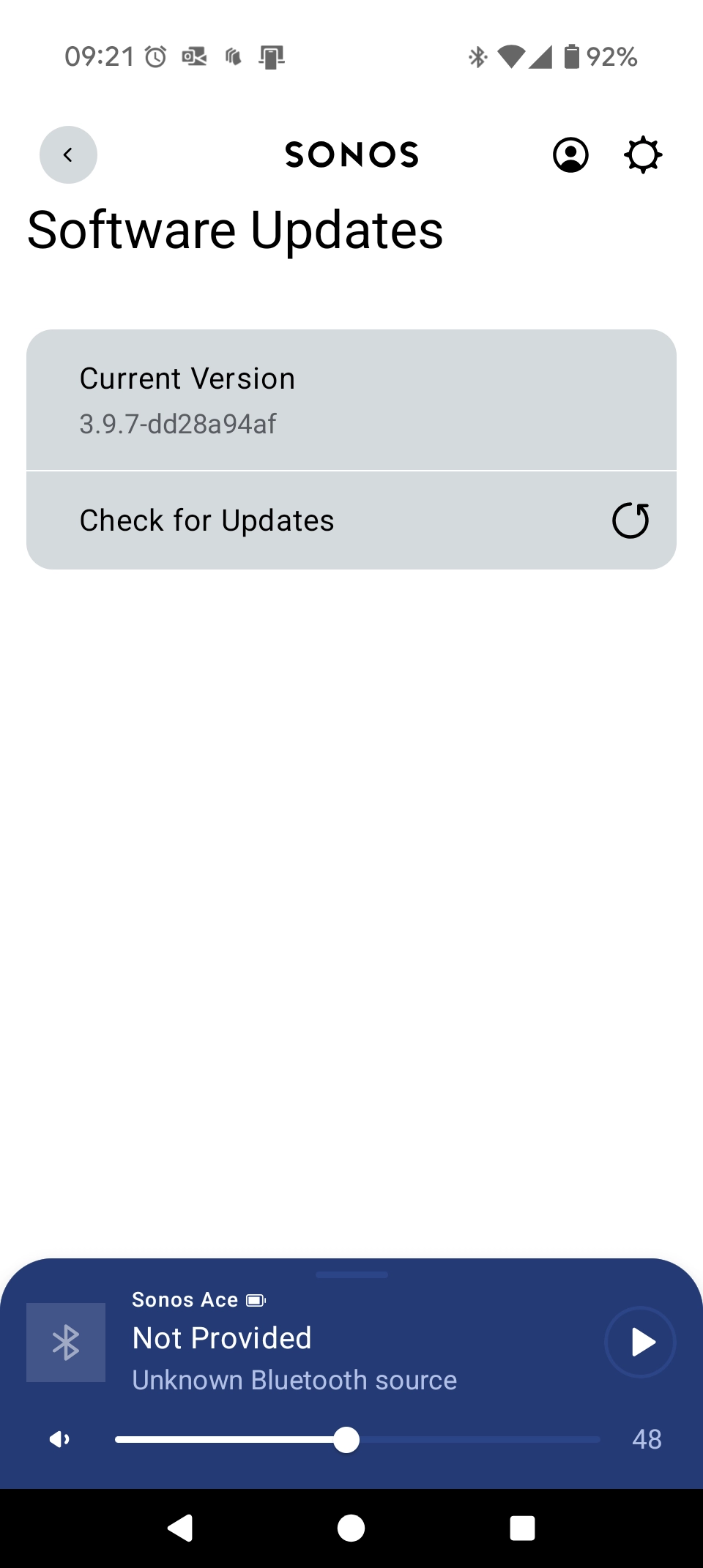
Task: Open the account profile icon
Action: click(570, 154)
